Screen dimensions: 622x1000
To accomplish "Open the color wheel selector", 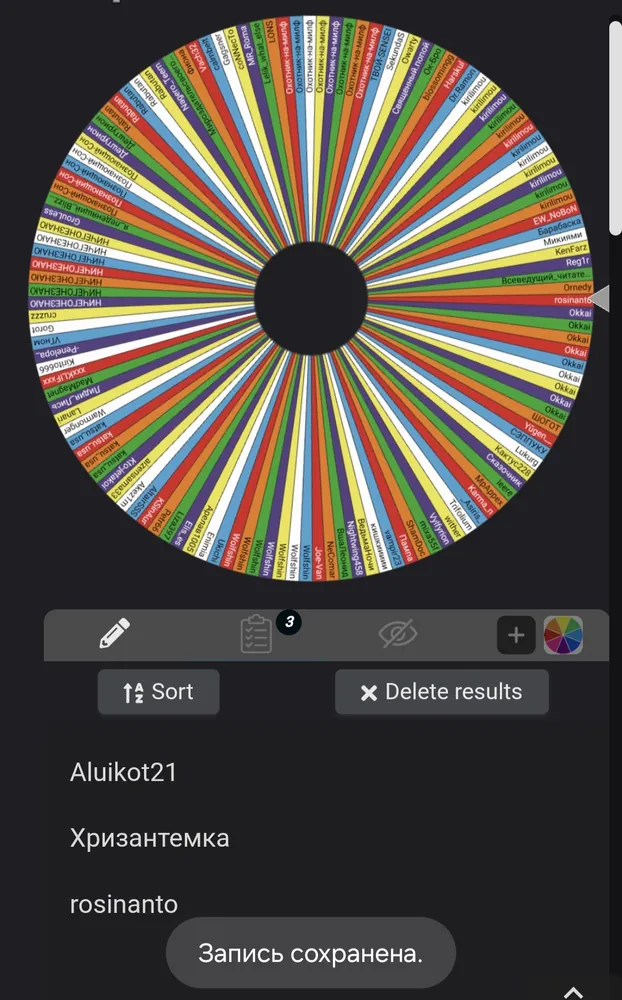I will tap(563, 635).
